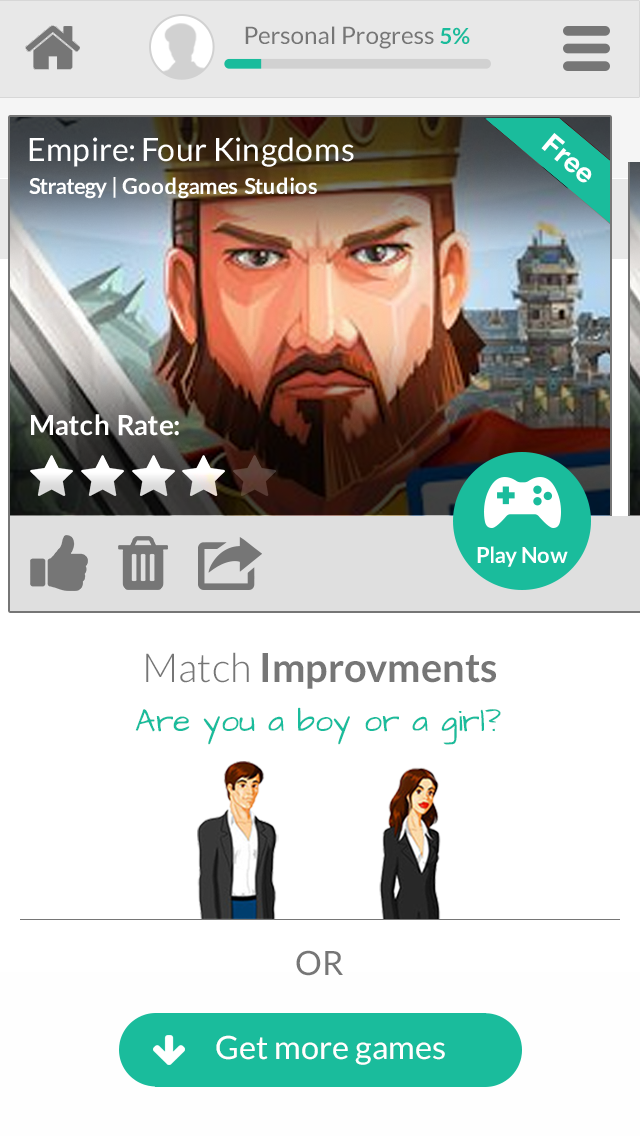Select the girl avatar
Image resolution: width=640 pixels, height=1136 pixels.
coord(410,842)
